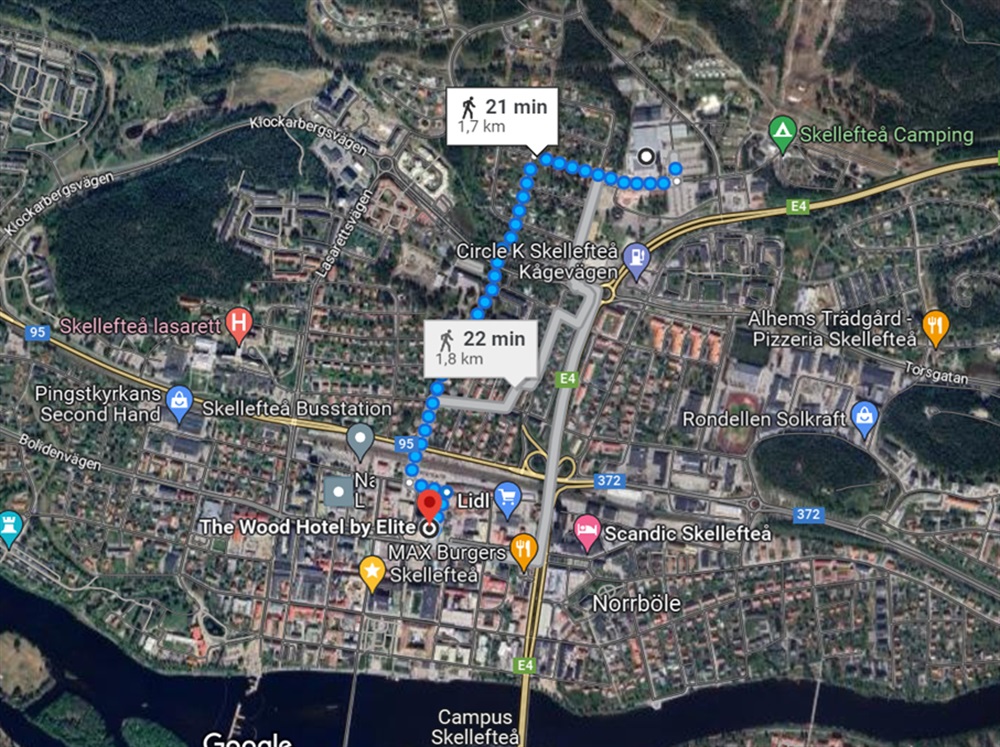Open the Lidl shopping cart marker
Viewport: 1000px width, 747px height.
tap(507, 496)
